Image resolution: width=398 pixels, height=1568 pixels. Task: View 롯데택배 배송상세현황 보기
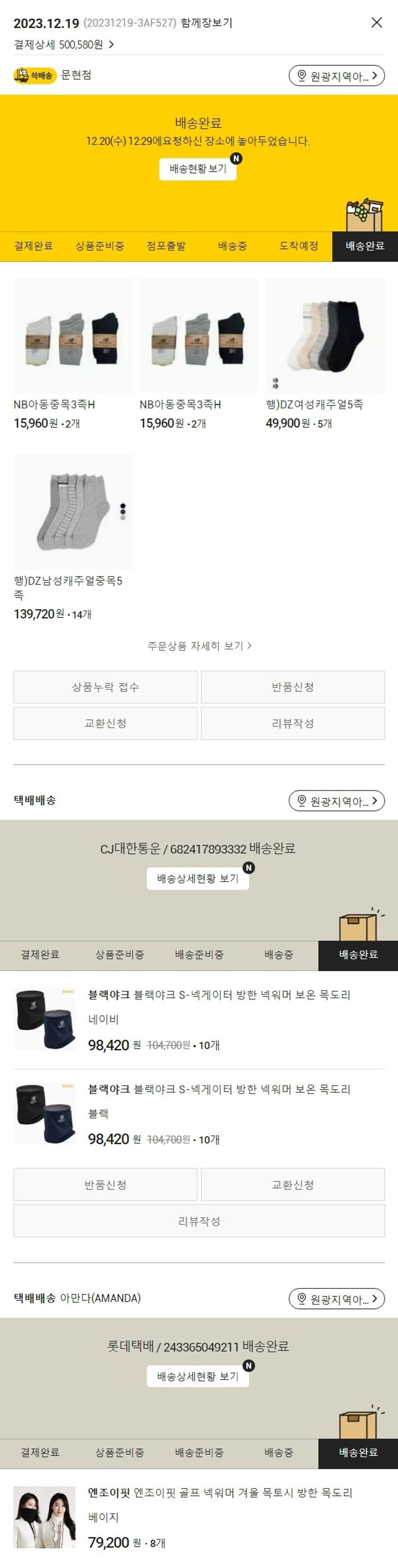pos(198,1376)
